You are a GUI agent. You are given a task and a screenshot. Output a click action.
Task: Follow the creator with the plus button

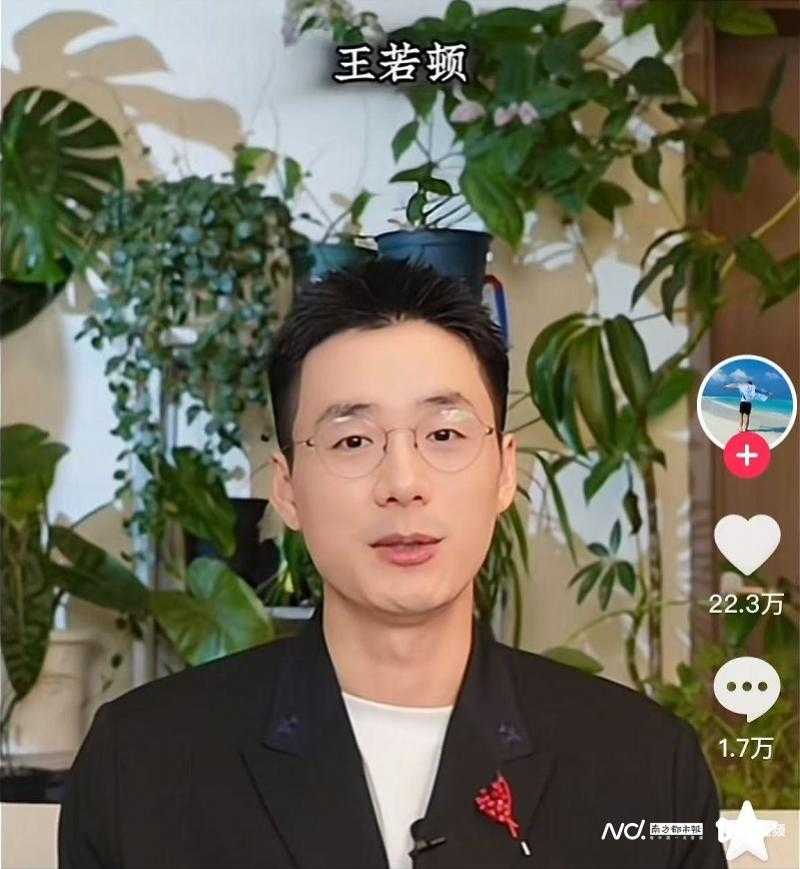click(746, 457)
